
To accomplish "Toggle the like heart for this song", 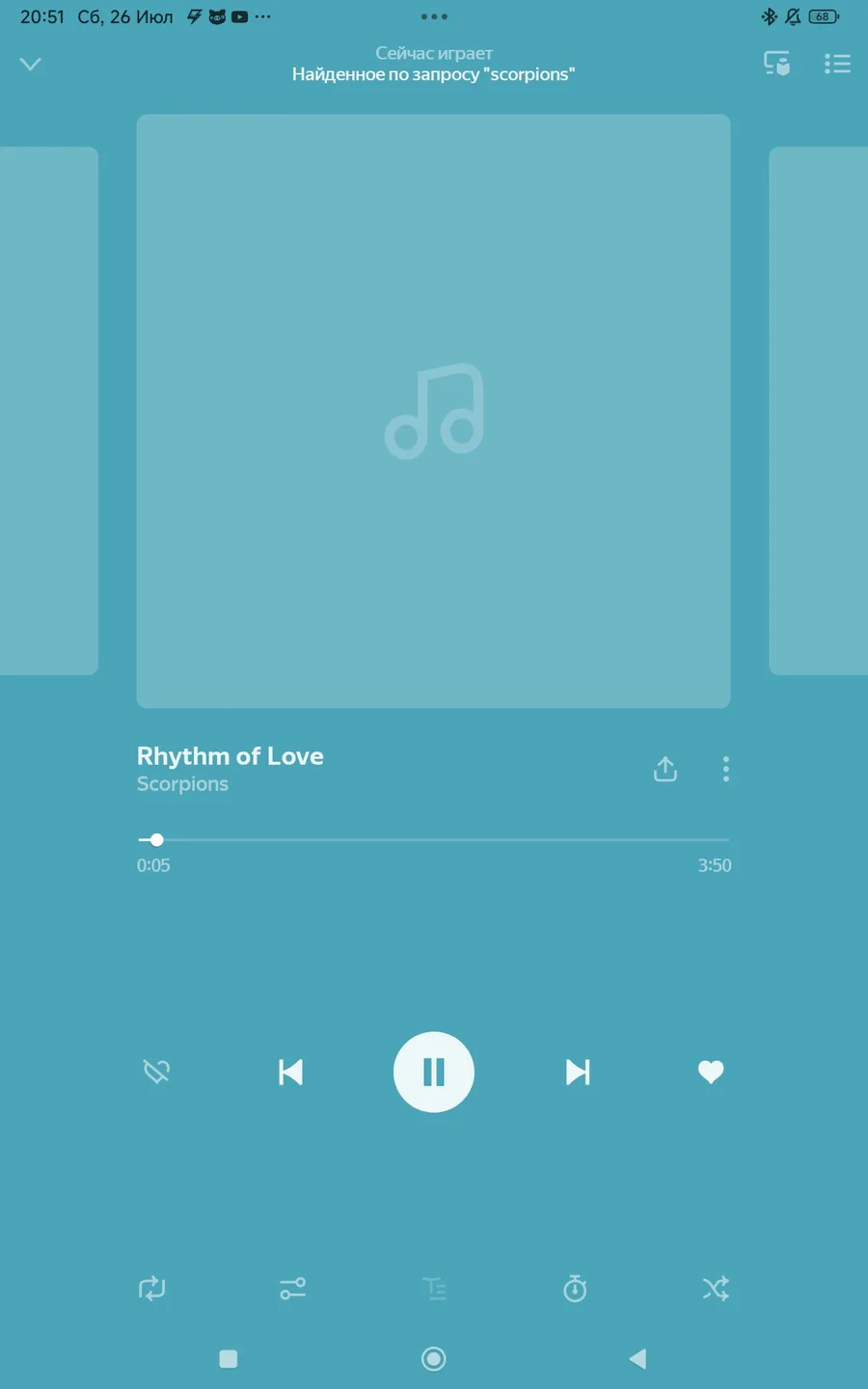I will point(711,1072).
